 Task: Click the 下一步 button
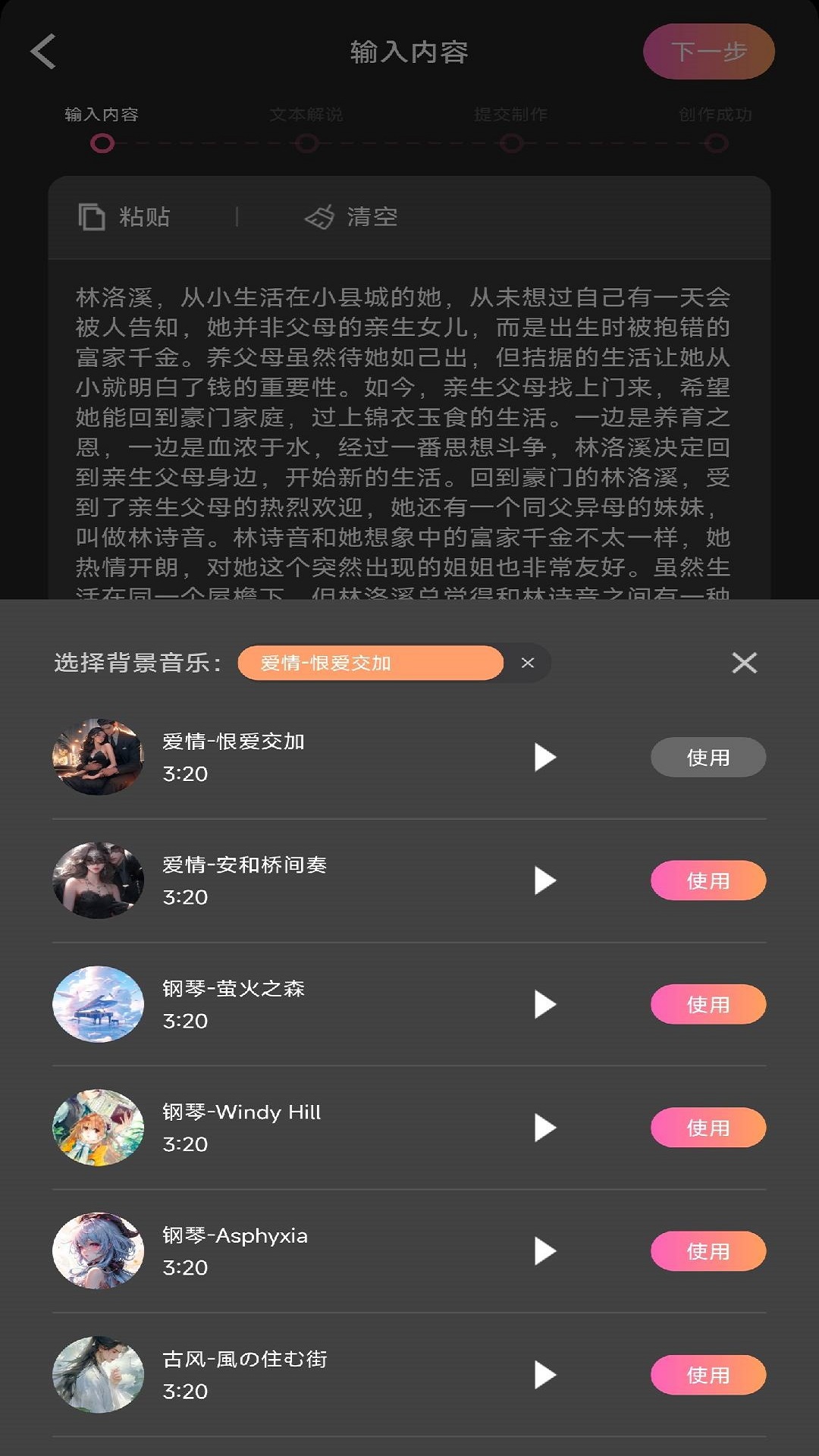pos(707,52)
